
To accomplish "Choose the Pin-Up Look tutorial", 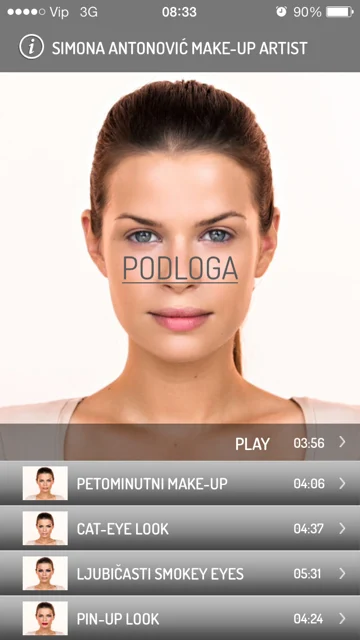I will click(180, 618).
